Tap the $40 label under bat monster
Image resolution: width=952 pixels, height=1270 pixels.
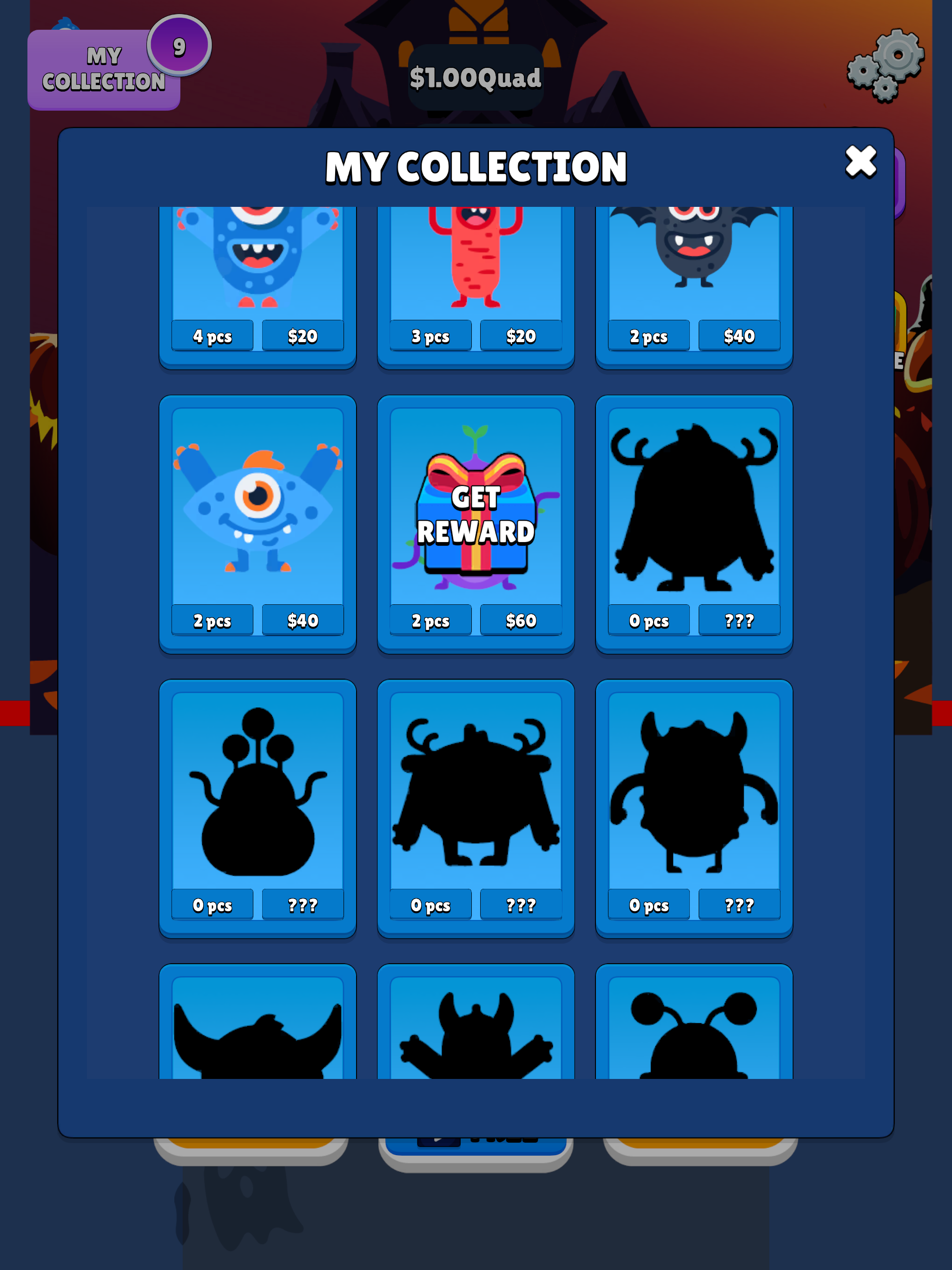click(x=738, y=336)
